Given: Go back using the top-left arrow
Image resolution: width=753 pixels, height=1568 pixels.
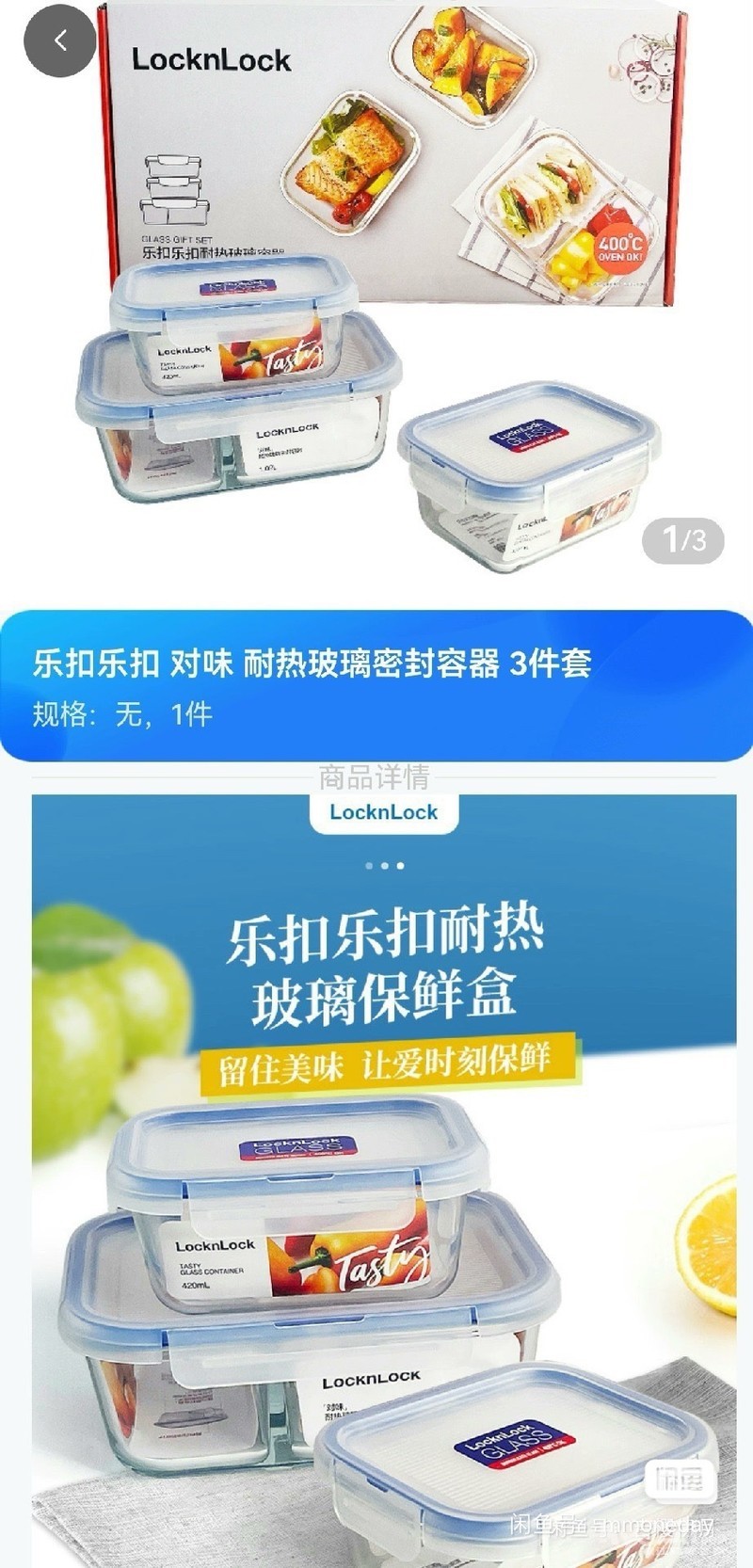Looking at the screenshot, I should 60,41.
